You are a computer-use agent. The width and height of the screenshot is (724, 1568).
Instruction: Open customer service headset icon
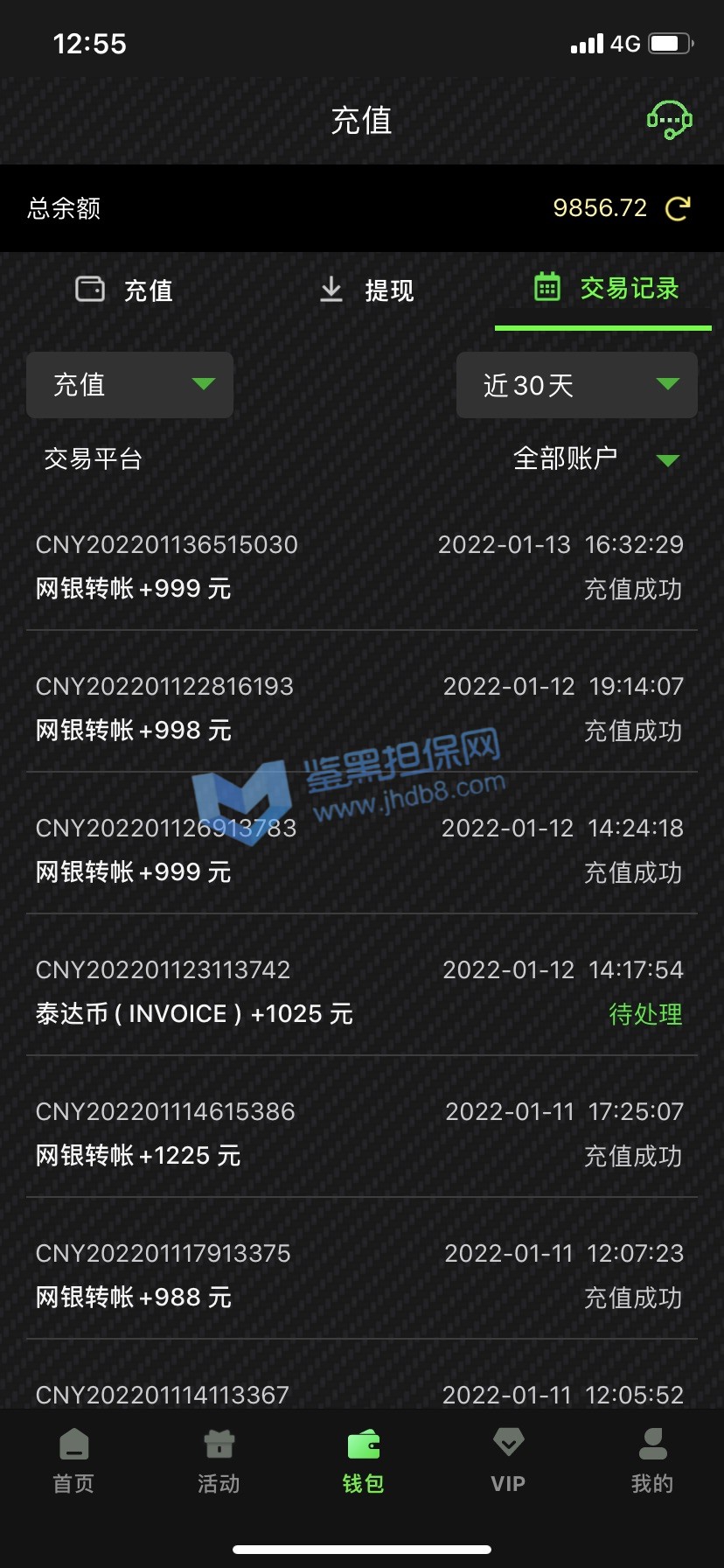(669, 120)
